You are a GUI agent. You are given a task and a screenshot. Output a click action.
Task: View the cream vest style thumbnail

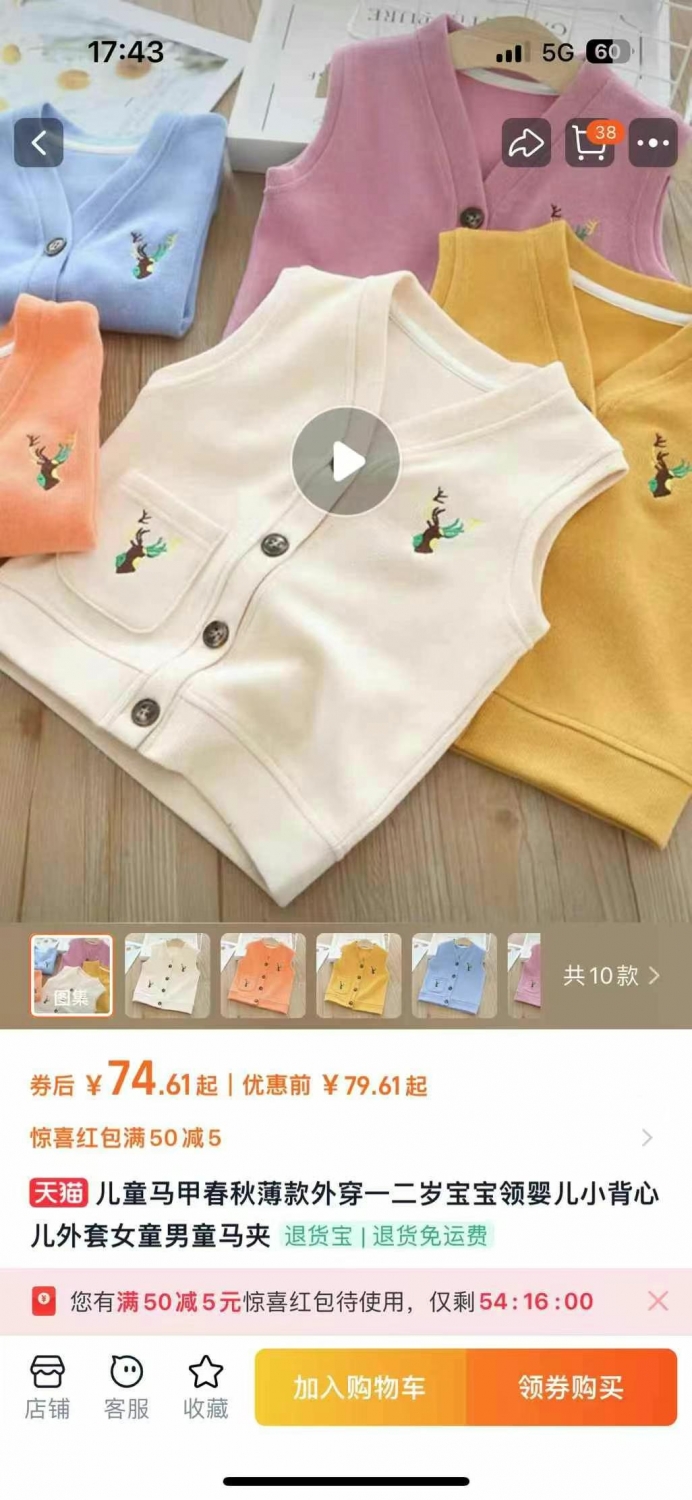pos(167,975)
